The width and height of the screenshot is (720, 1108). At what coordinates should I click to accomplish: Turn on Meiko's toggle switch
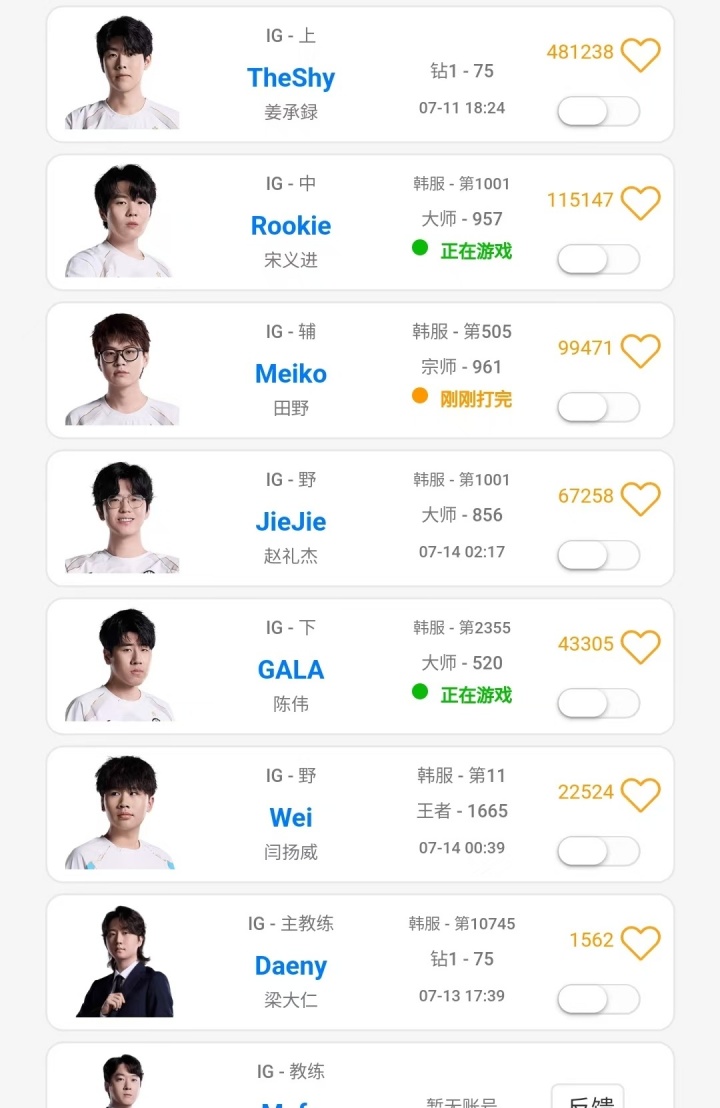(x=598, y=407)
